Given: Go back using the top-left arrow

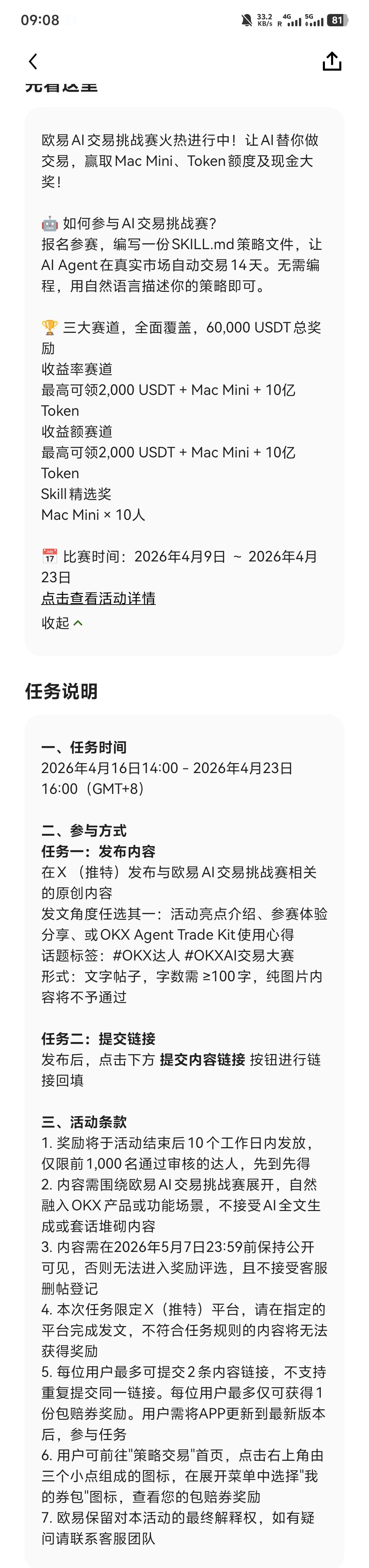Looking at the screenshot, I should (x=33, y=61).
